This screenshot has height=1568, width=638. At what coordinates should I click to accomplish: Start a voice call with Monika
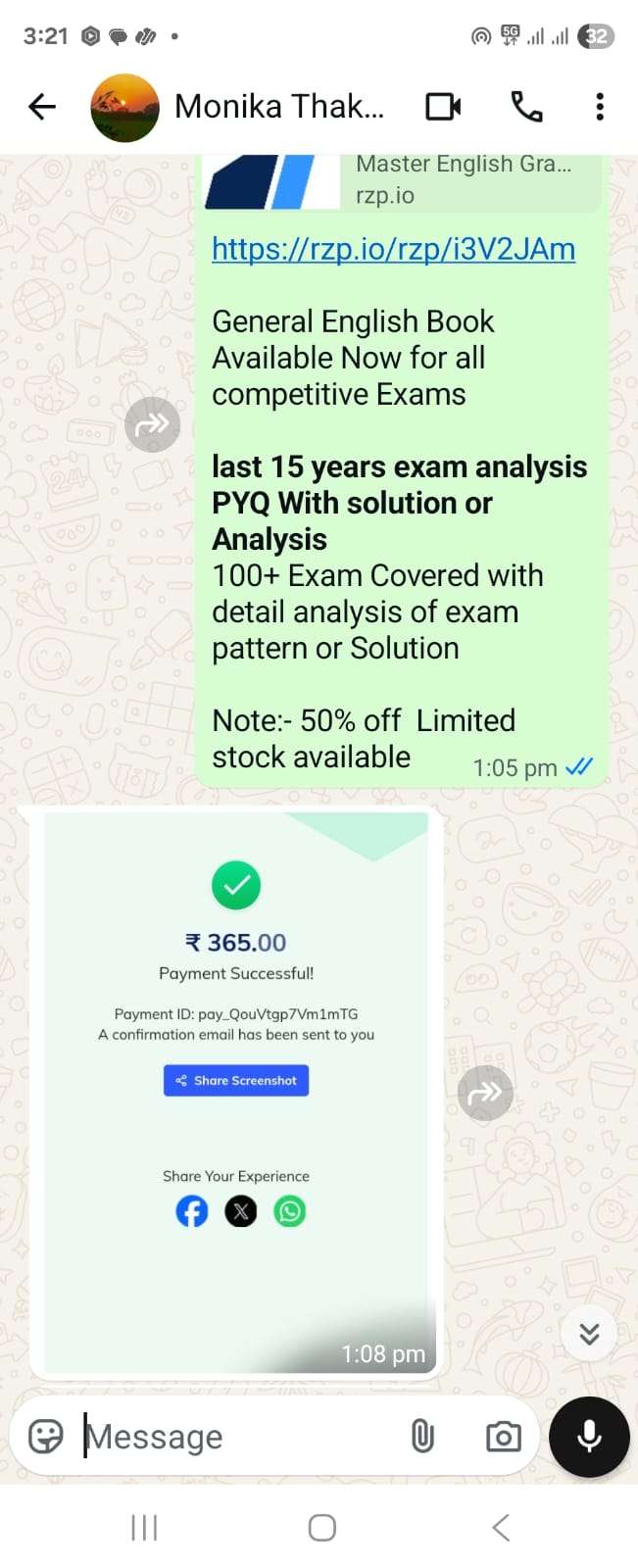tap(526, 106)
